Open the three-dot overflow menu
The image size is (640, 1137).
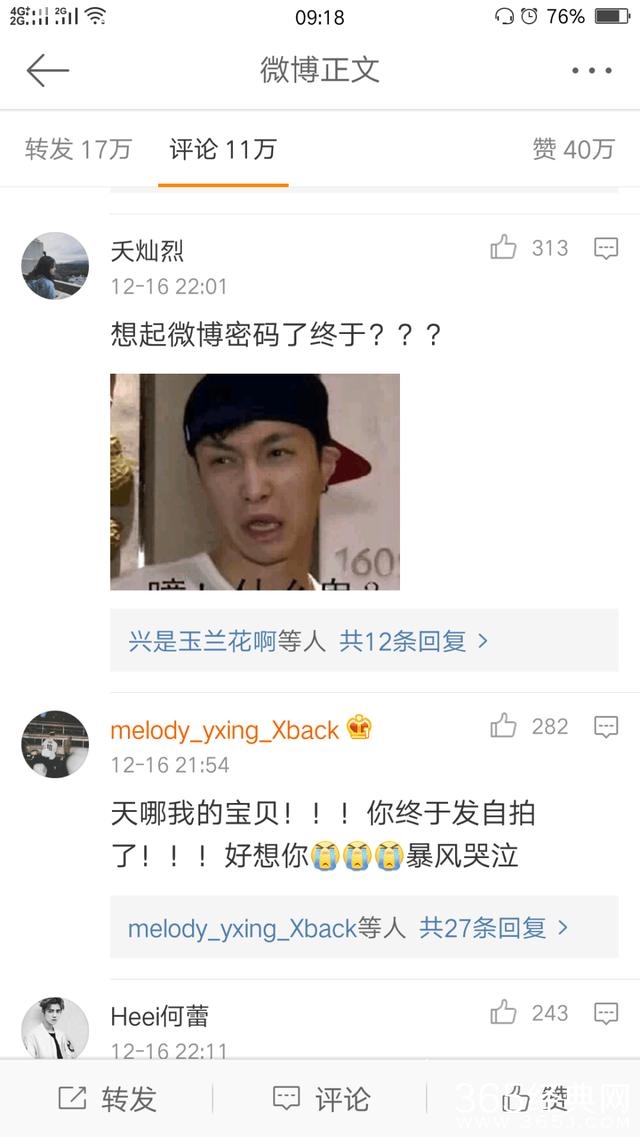pos(591,70)
